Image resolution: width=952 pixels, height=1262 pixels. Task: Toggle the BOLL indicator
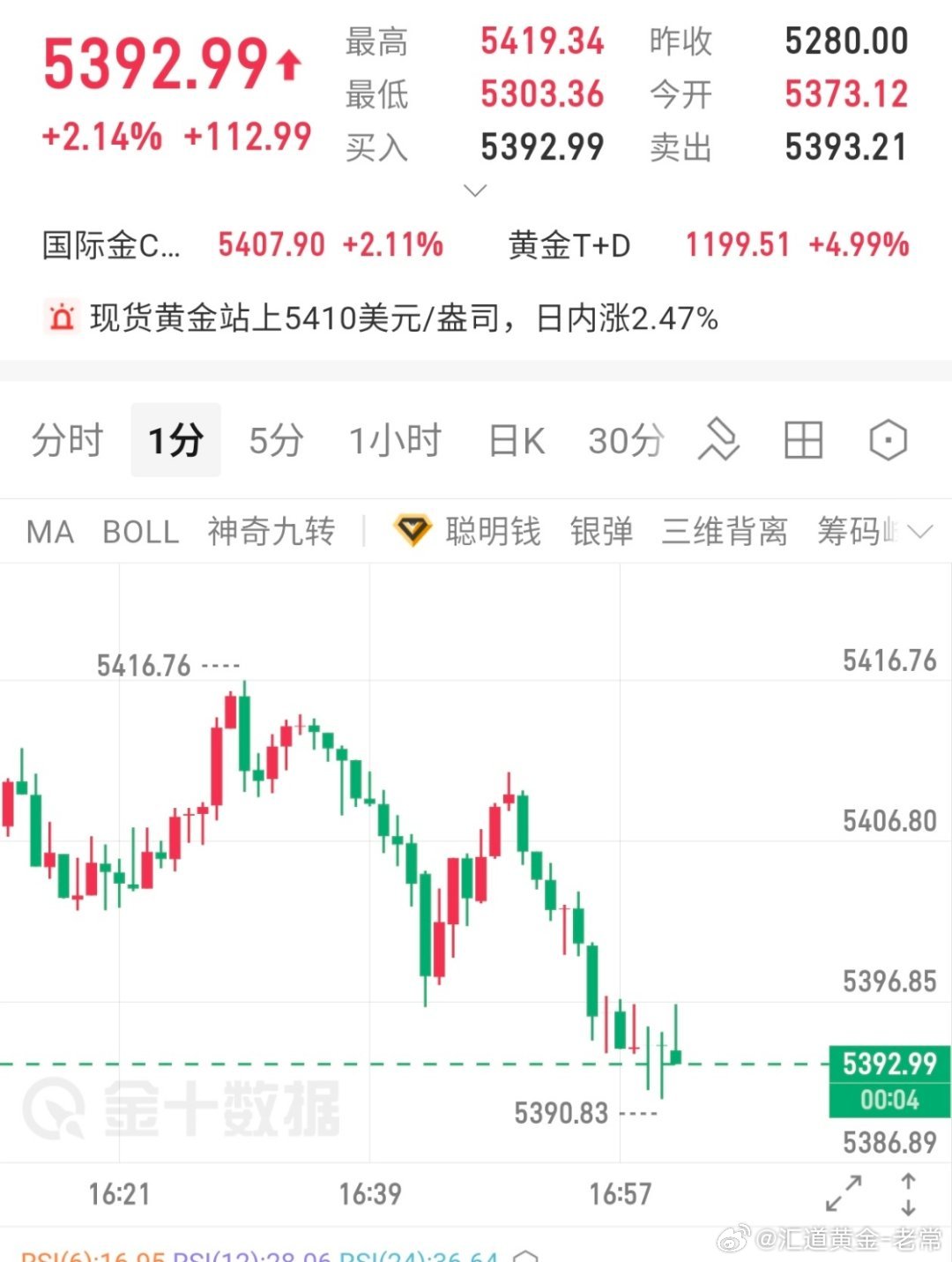click(140, 530)
